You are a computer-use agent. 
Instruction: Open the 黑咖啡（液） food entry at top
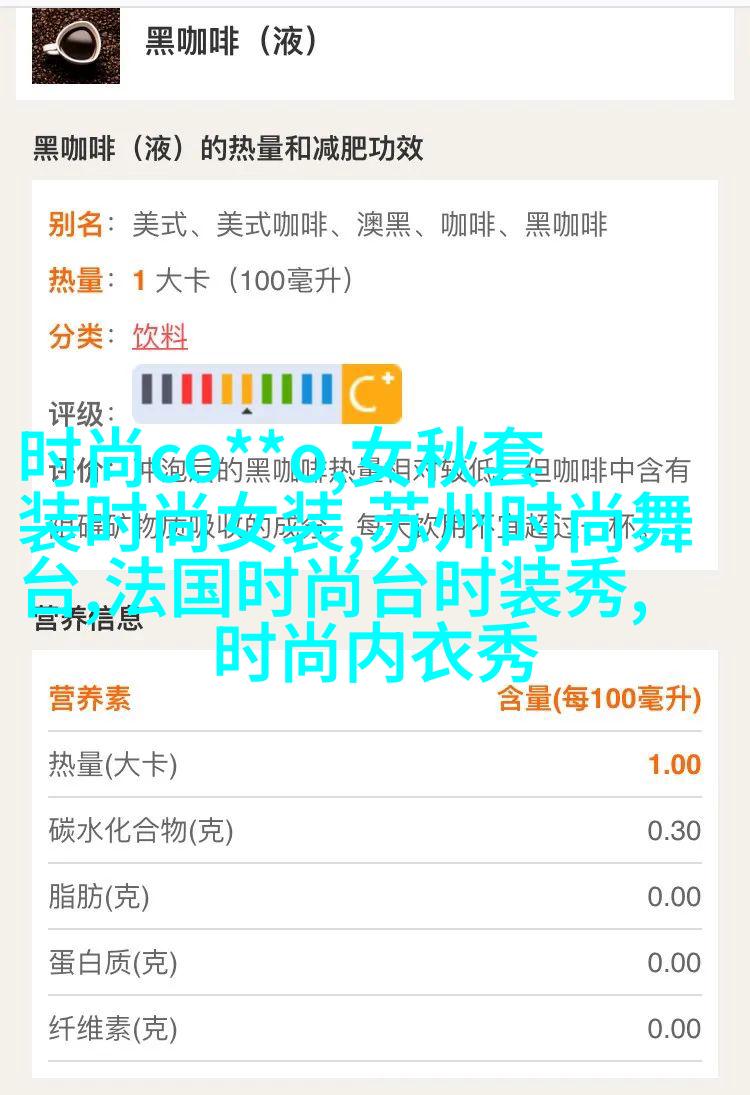[232, 42]
